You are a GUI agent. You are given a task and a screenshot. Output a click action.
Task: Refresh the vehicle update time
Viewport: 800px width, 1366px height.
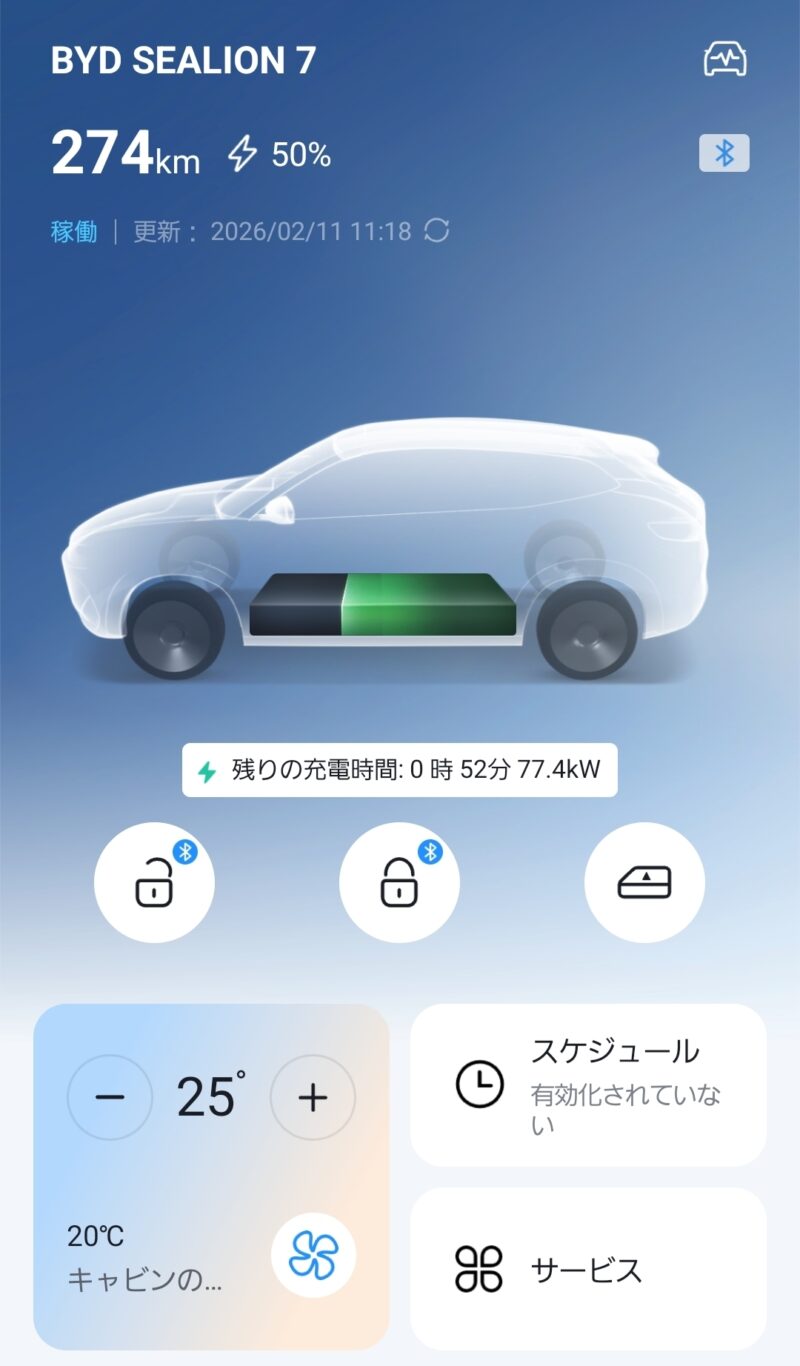pos(437,231)
